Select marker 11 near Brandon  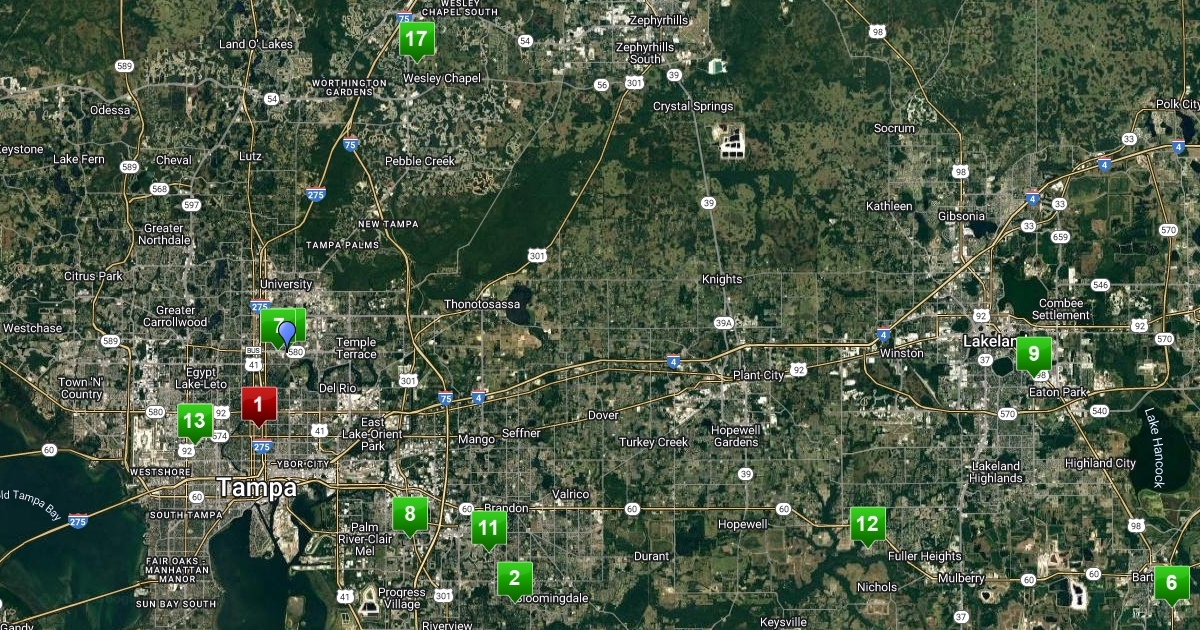[488, 527]
